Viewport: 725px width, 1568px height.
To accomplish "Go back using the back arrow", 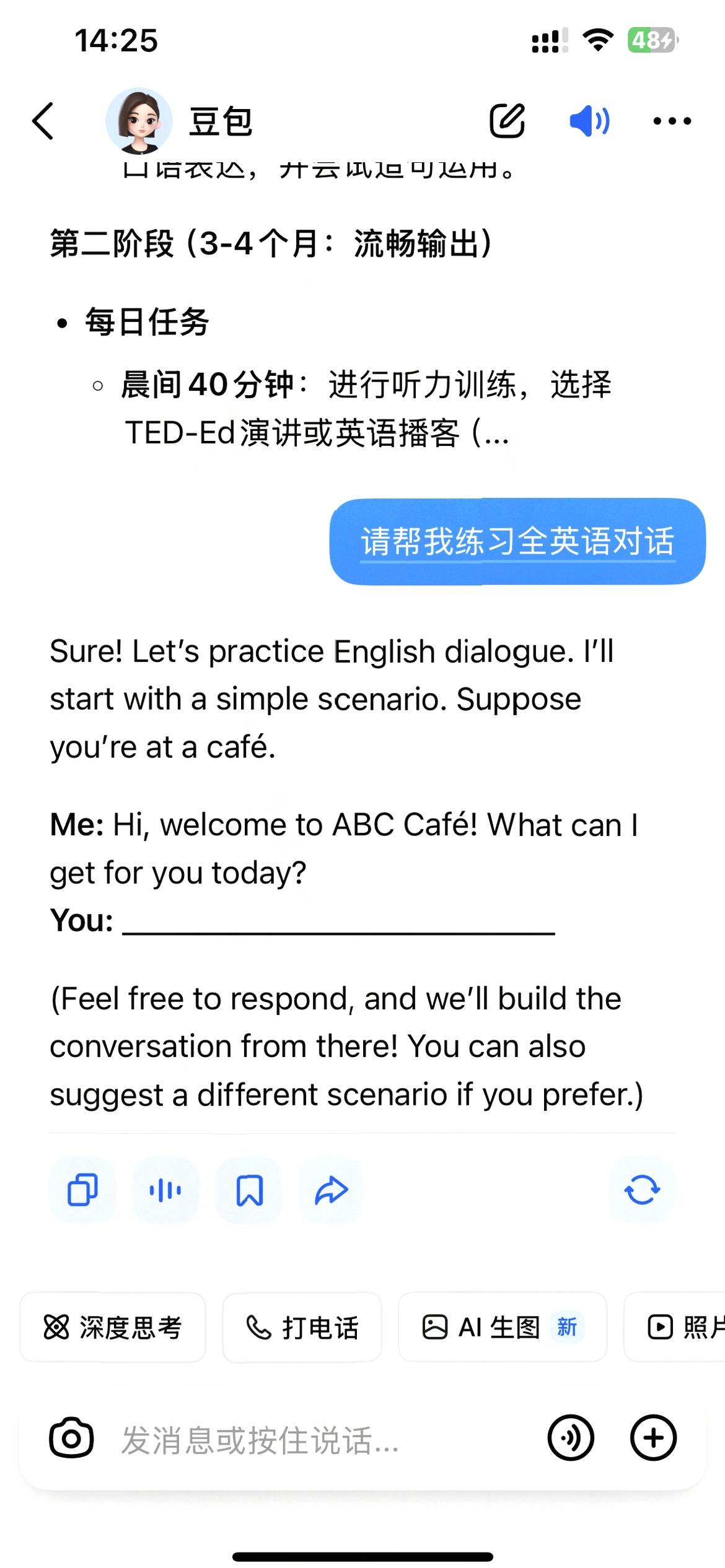I will click(43, 121).
